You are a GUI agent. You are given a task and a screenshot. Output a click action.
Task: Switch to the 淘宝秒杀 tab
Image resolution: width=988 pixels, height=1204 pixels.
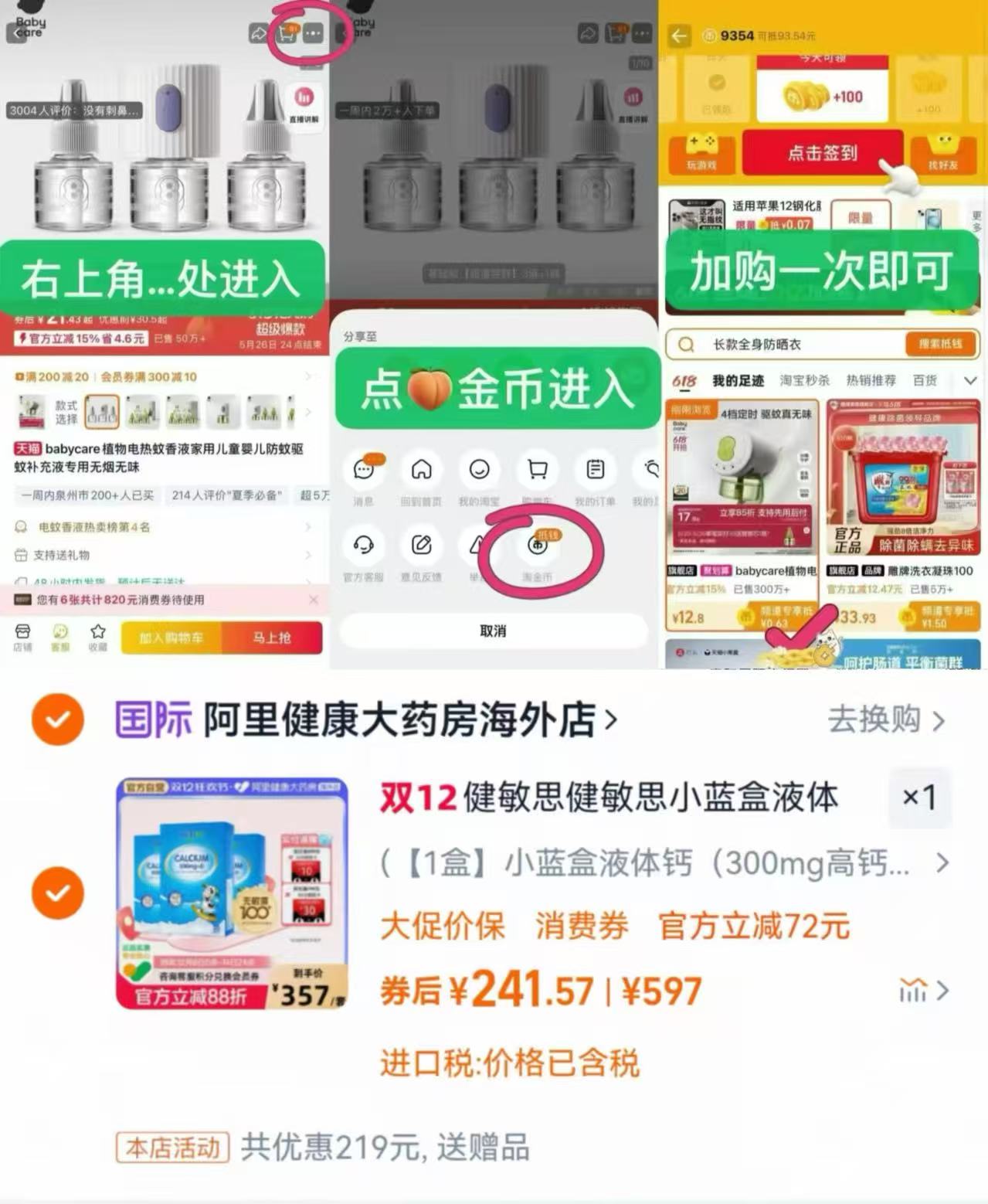[805, 379]
